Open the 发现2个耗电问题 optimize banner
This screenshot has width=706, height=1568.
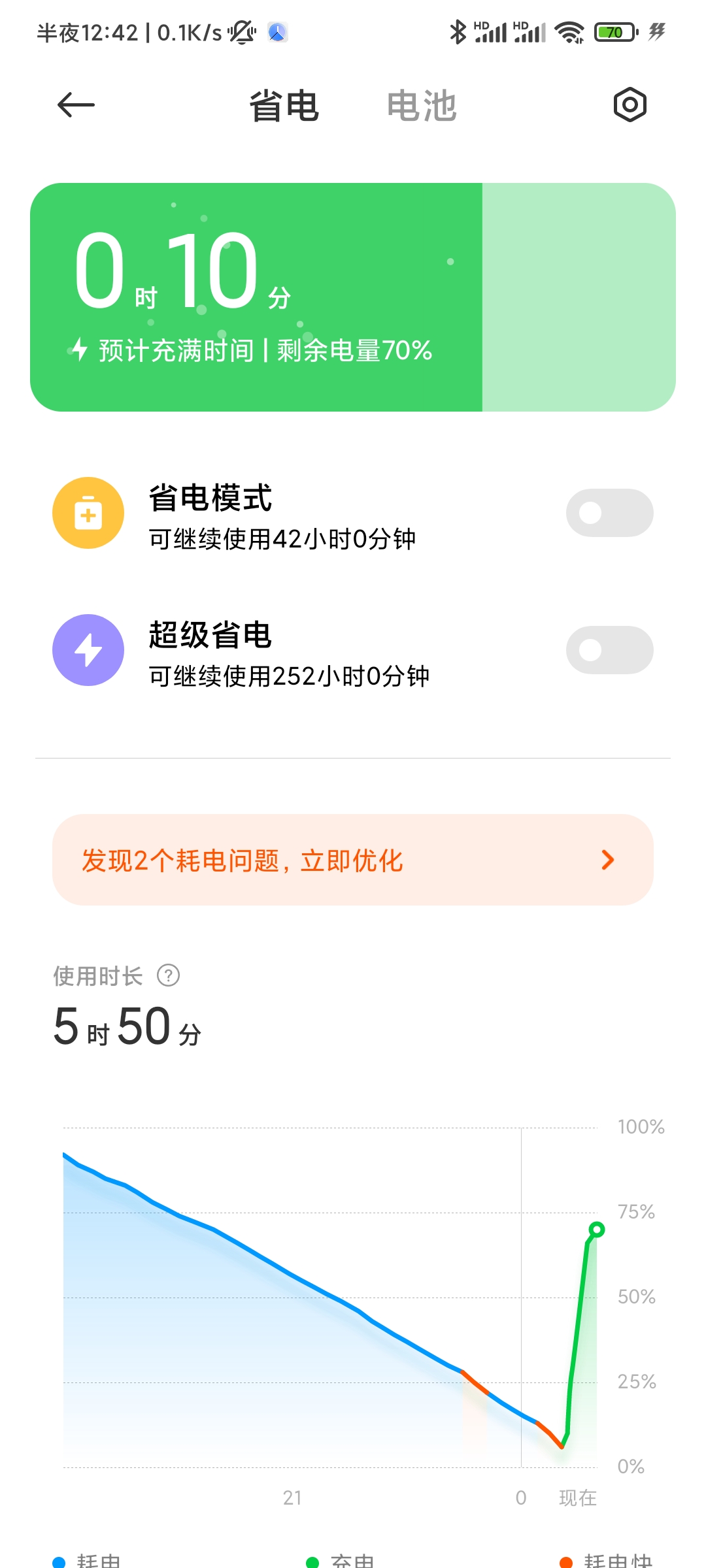pos(353,860)
